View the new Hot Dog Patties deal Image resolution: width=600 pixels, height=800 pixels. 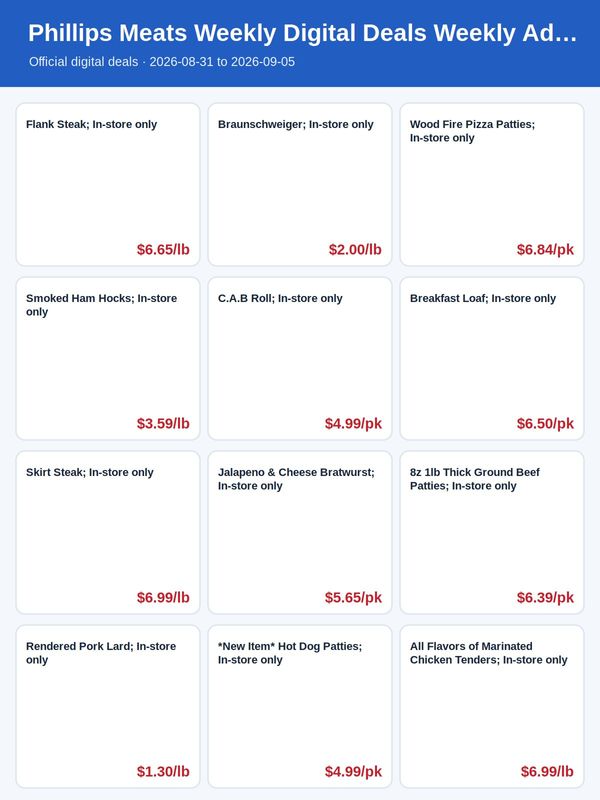click(x=300, y=706)
